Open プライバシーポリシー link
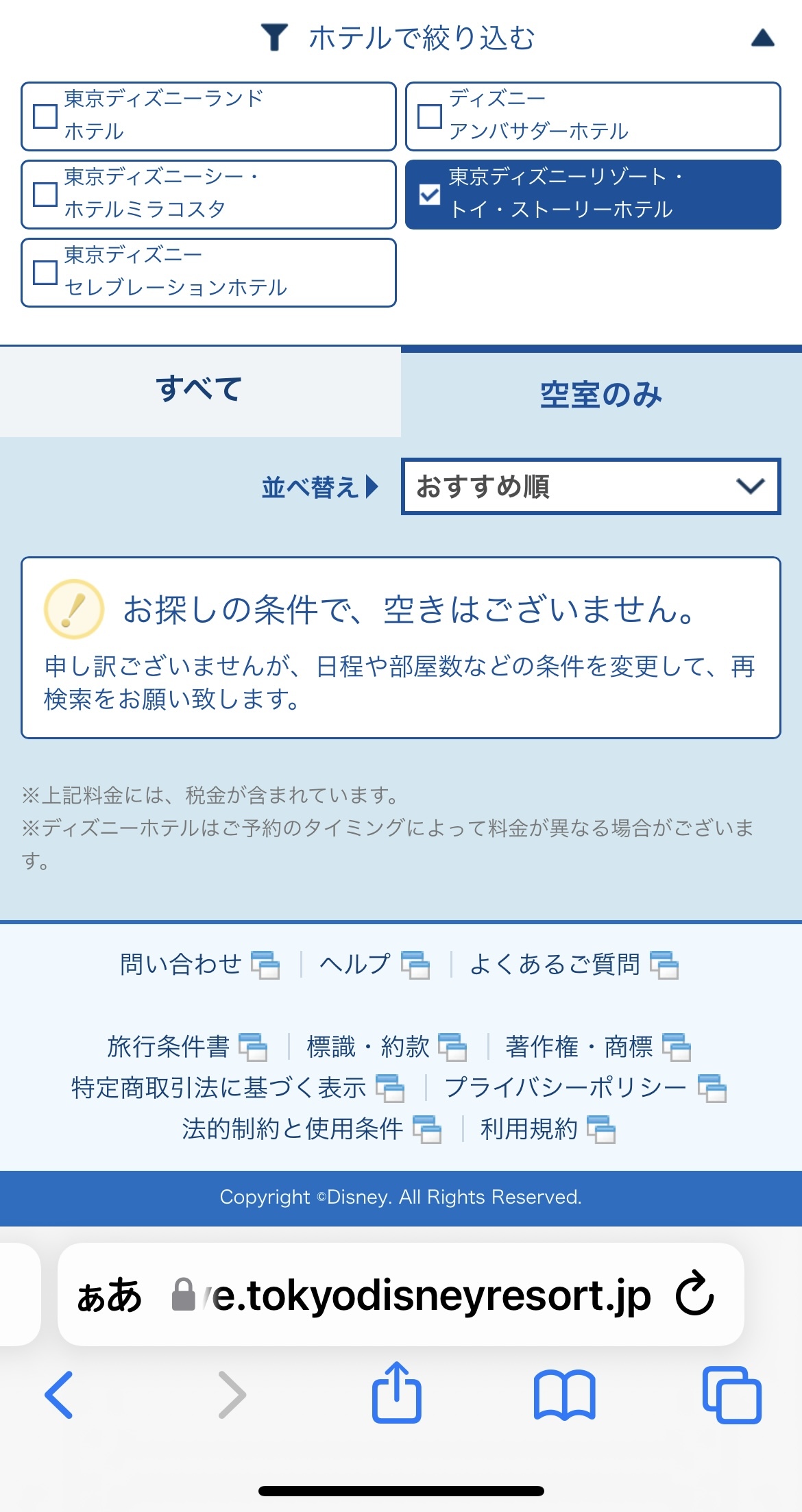This screenshot has width=802, height=1512. click(x=566, y=1088)
